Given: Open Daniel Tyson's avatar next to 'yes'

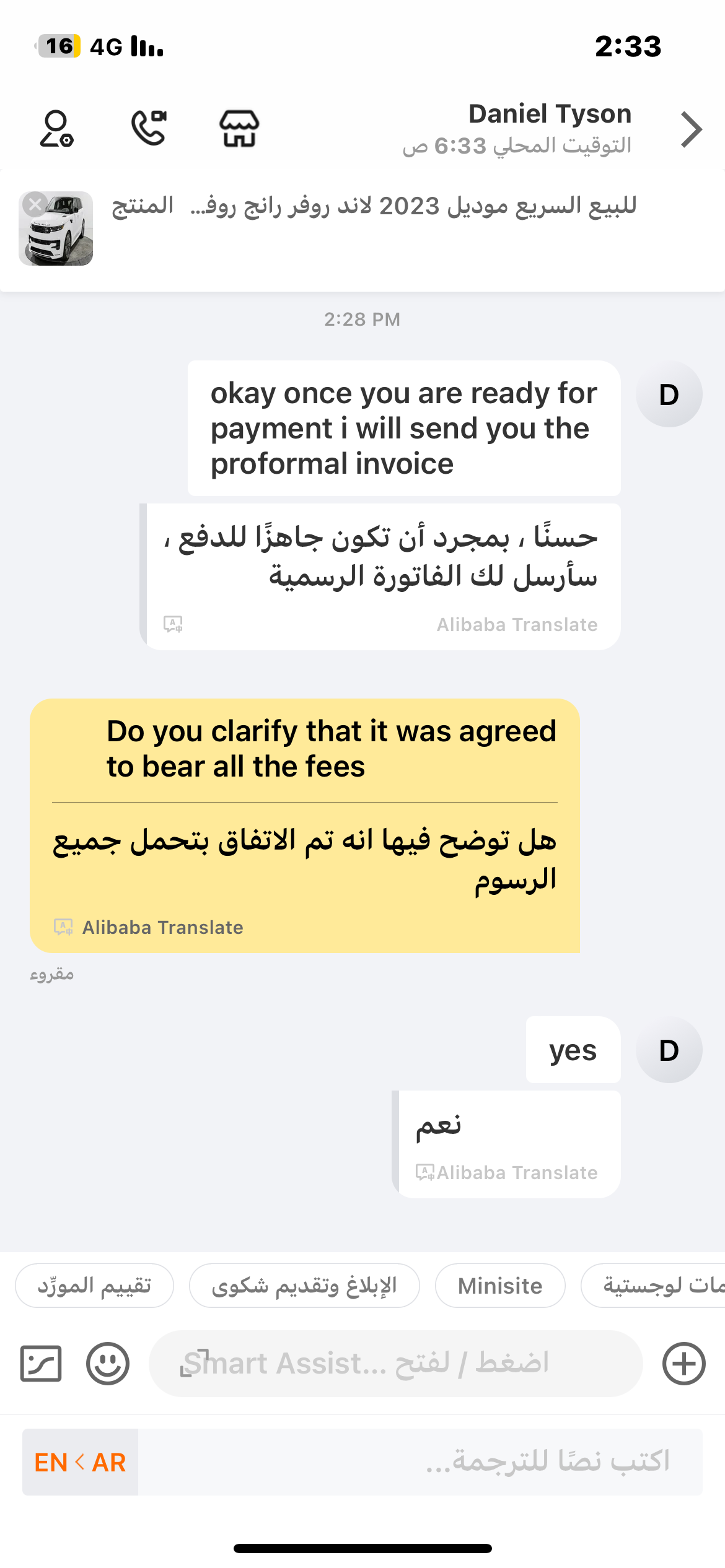Looking at the screenshot, I should (x=669, y=1050).
